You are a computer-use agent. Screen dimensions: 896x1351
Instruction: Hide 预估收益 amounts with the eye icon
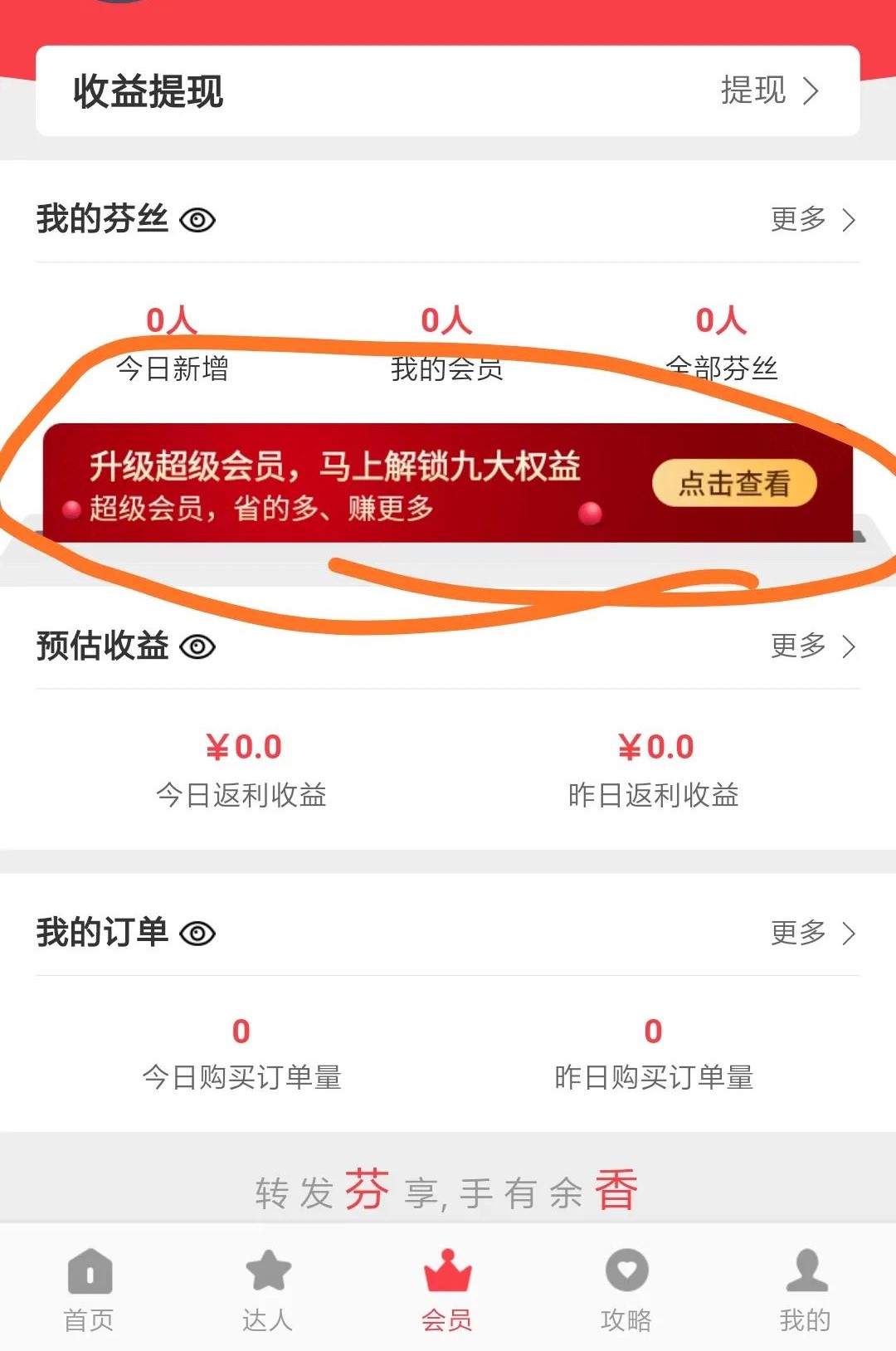[x=197, y=646]
